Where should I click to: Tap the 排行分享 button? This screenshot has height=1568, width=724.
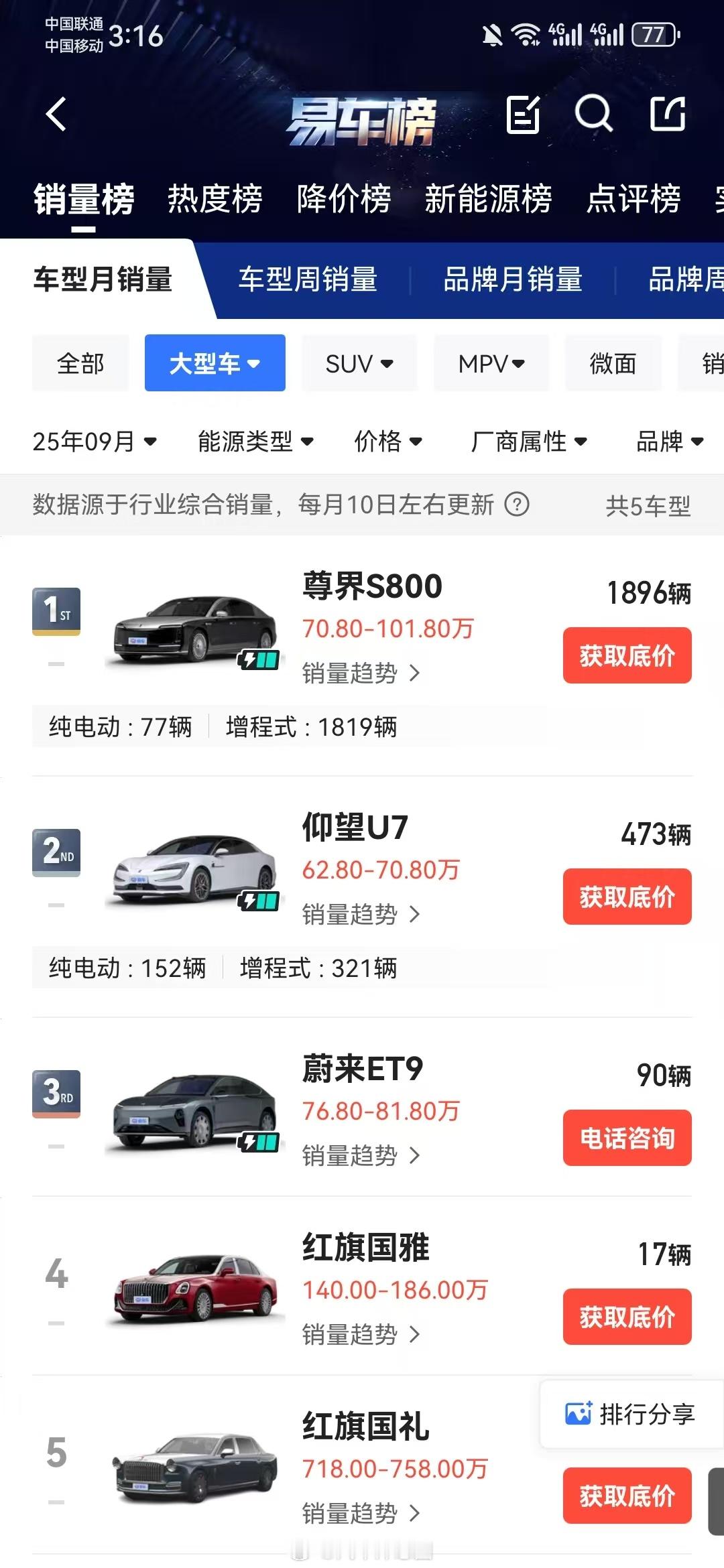[631, 1414]
